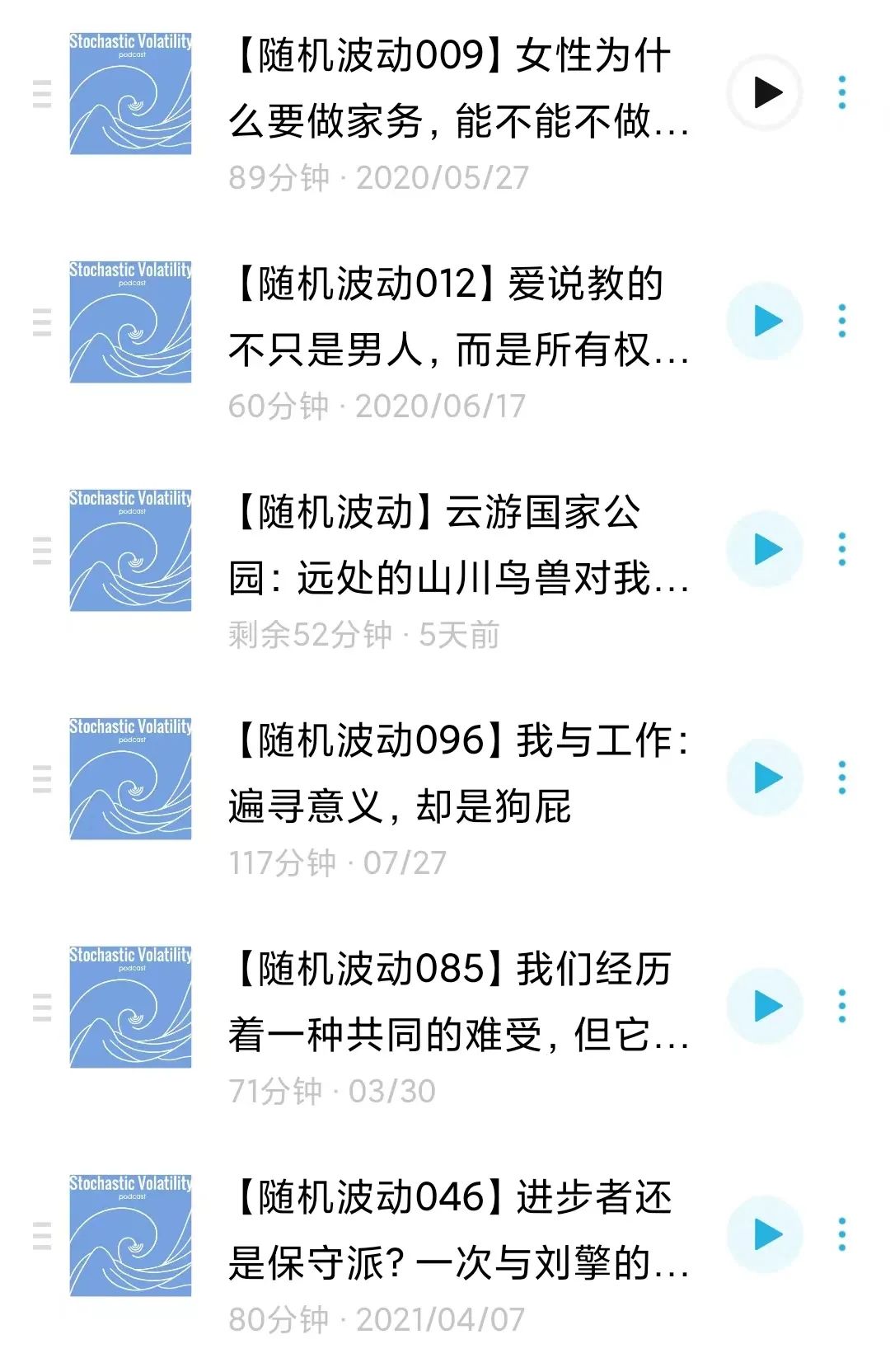Resume the 云游国家公园 episode
This screenshot has width=890, height=1372.
click(766, 549)
